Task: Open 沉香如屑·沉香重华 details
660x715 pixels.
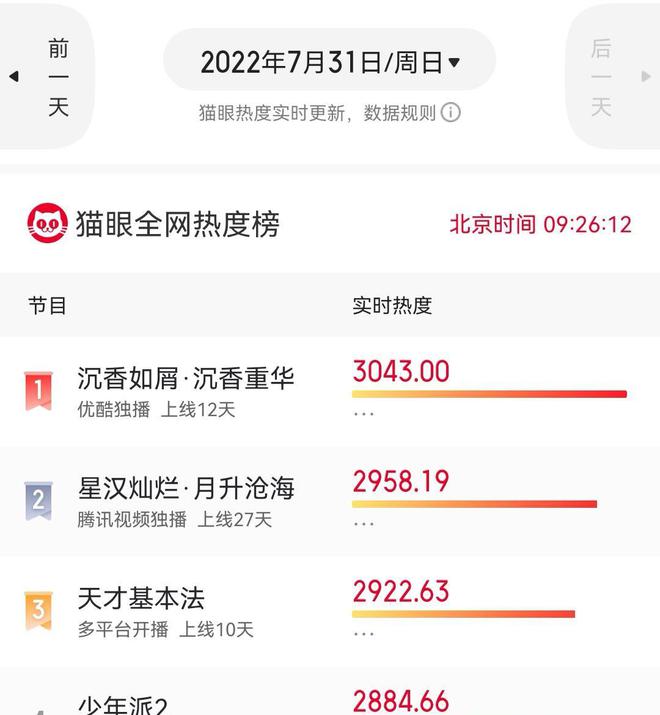Action: [x=186, y=380]
